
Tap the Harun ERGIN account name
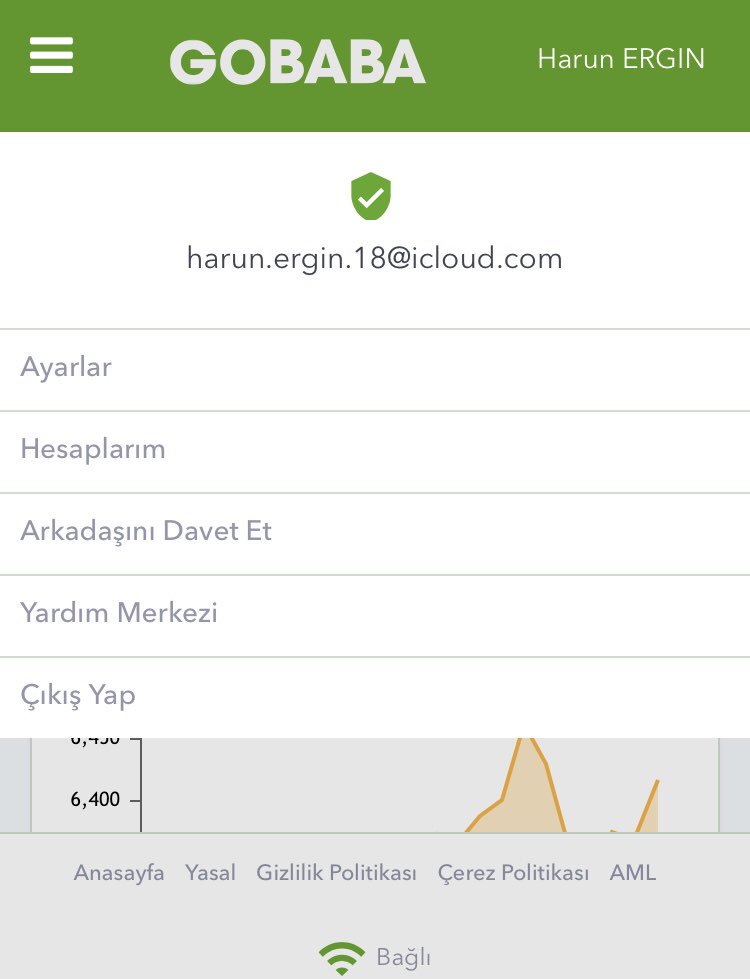(620, 59)
